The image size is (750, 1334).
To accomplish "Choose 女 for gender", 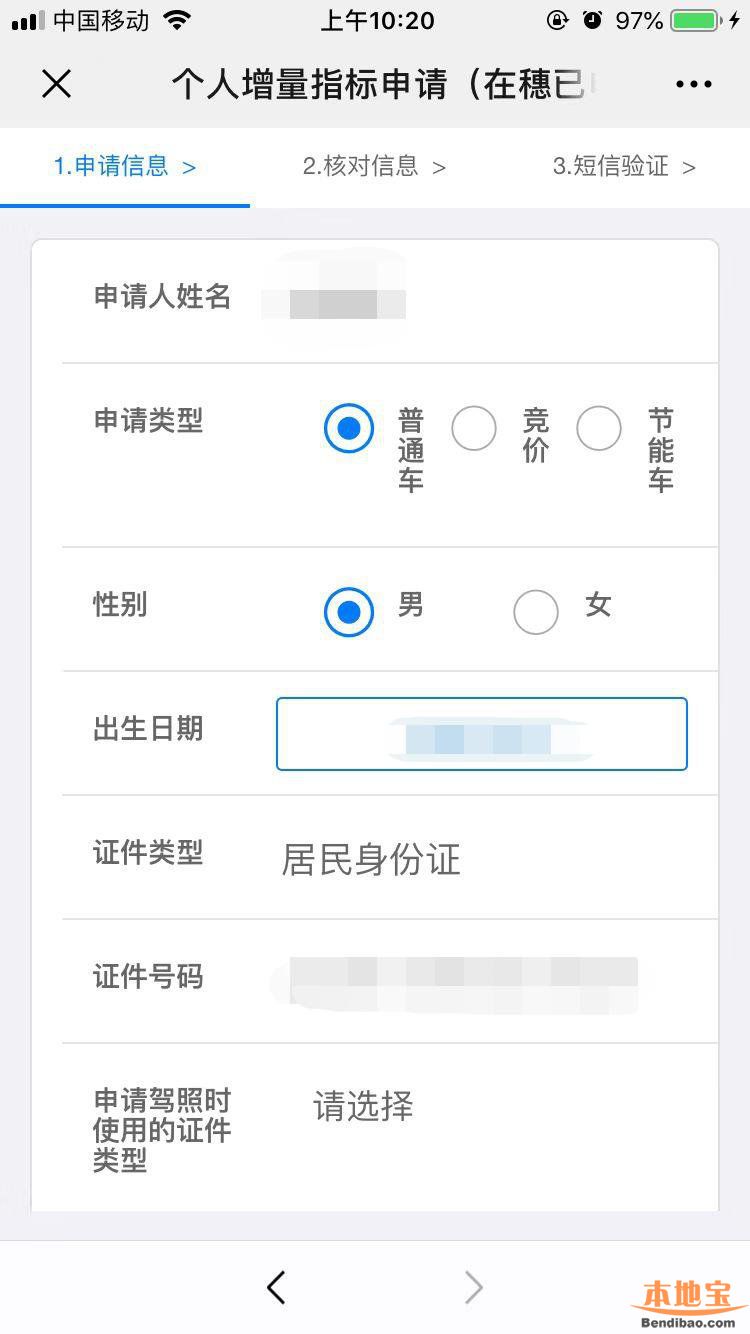I will [536, 612].
